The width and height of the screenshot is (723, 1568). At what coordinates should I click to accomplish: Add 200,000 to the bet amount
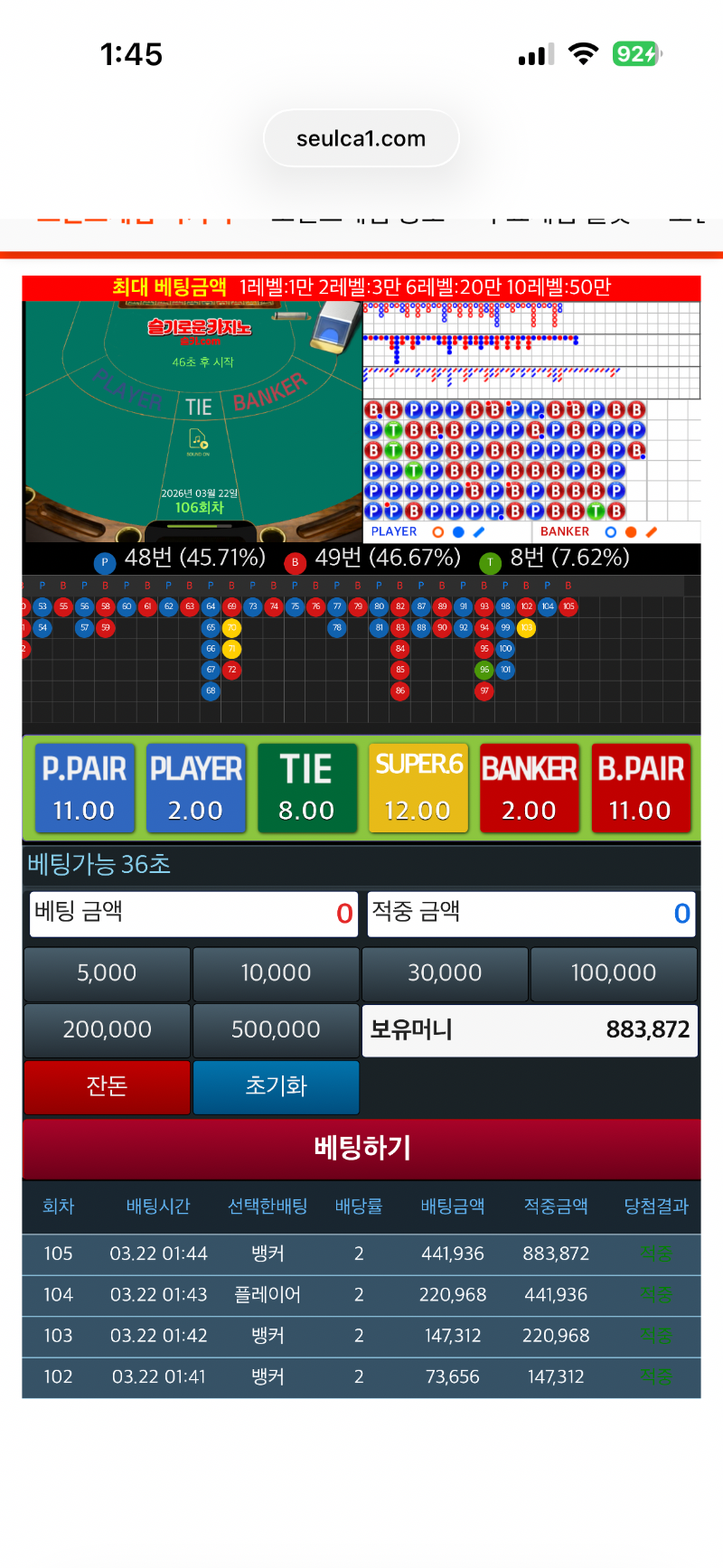(x=107, y=1029)
